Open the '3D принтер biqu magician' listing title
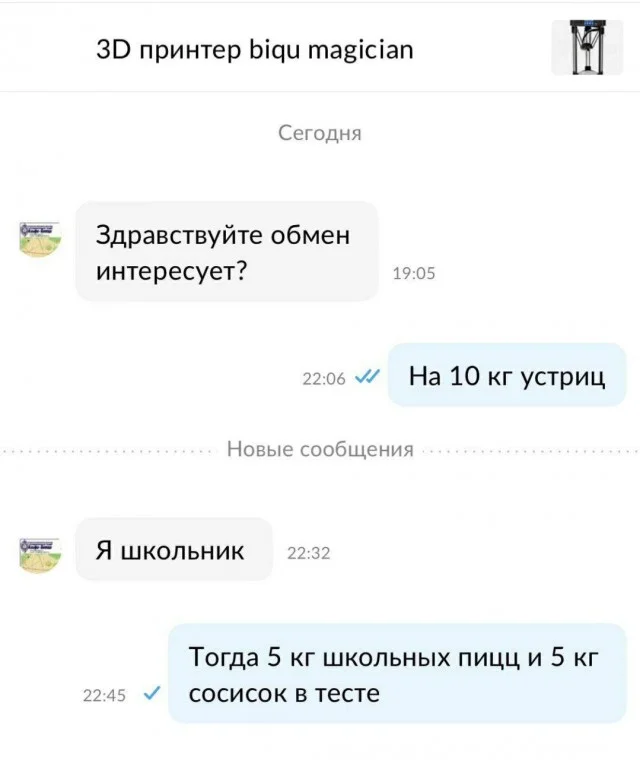This screenshot has height=760, width=640. (x=253, y=48)
